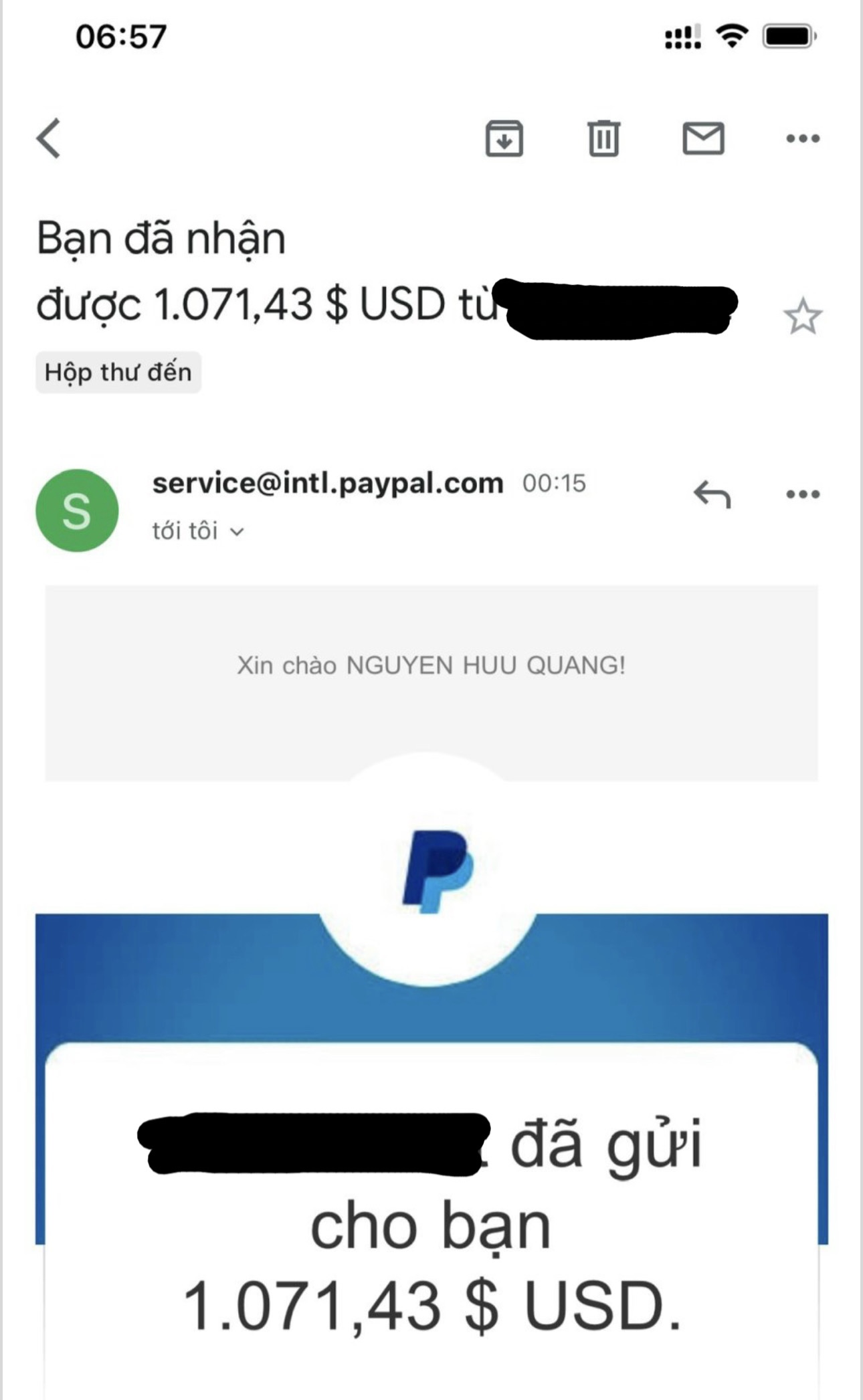The height and width of the screenshot is (1400, 863).
Task: Delete this email with trash icon
Action: tap(603, 138)
